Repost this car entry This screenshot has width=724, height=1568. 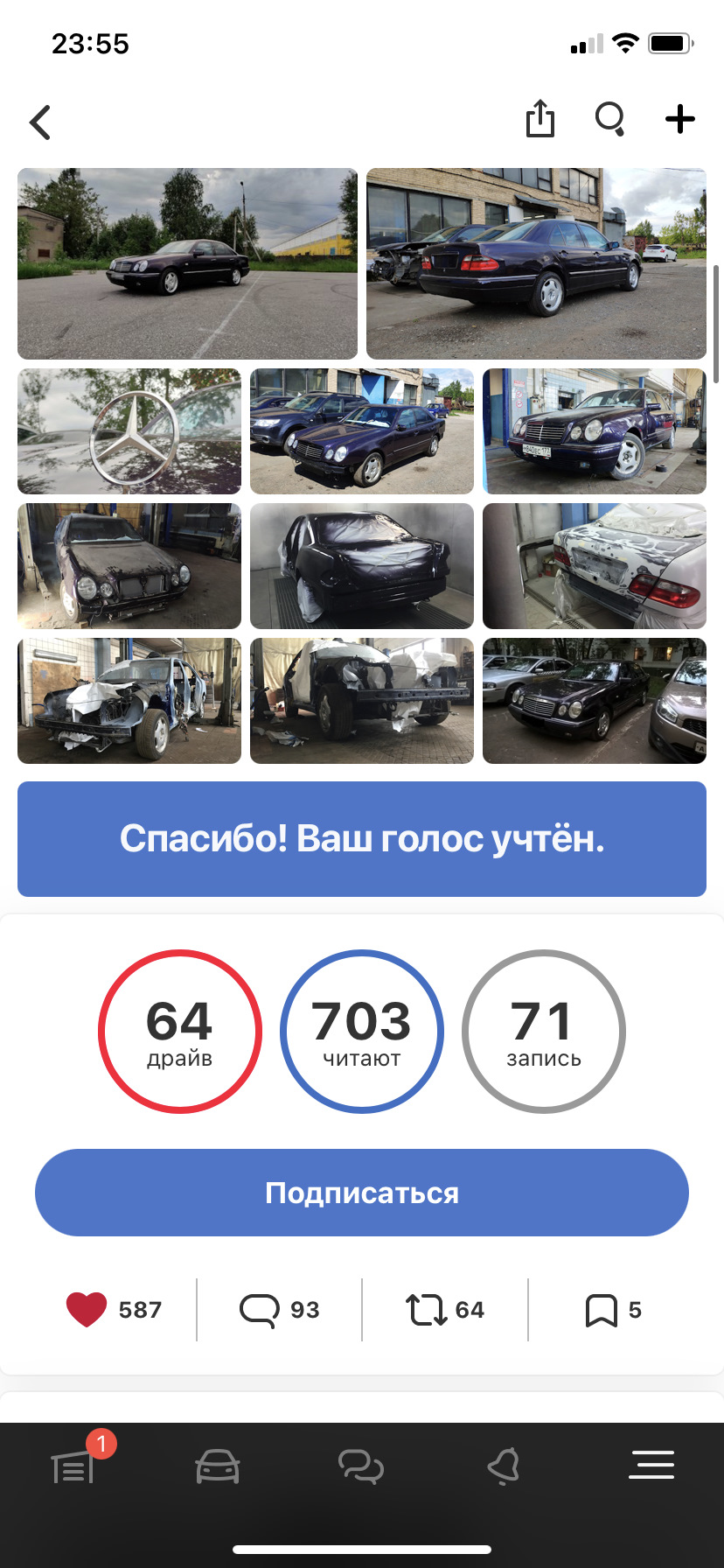[x=444, y=1310]
